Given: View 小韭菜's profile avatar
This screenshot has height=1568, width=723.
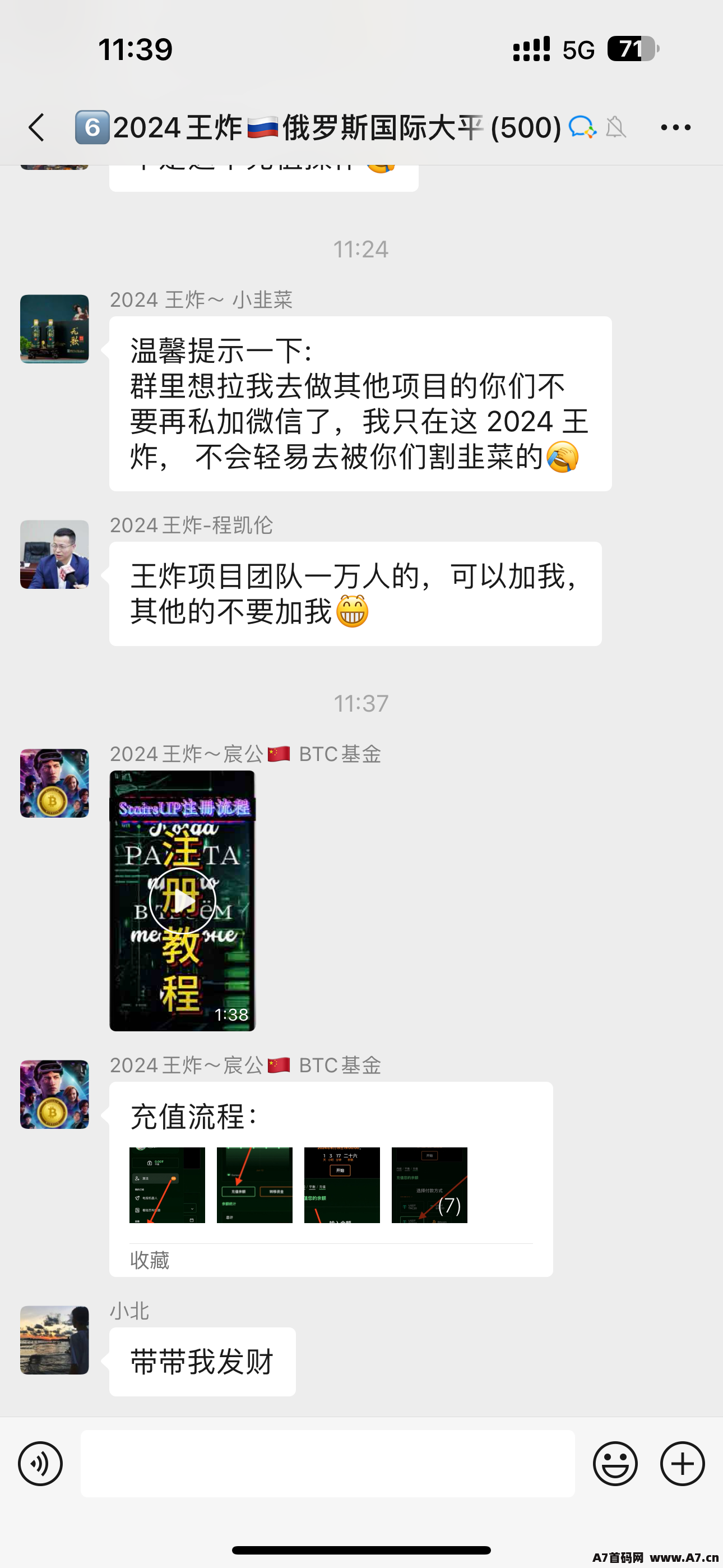Looking at the screenshot, I should 55,329.
